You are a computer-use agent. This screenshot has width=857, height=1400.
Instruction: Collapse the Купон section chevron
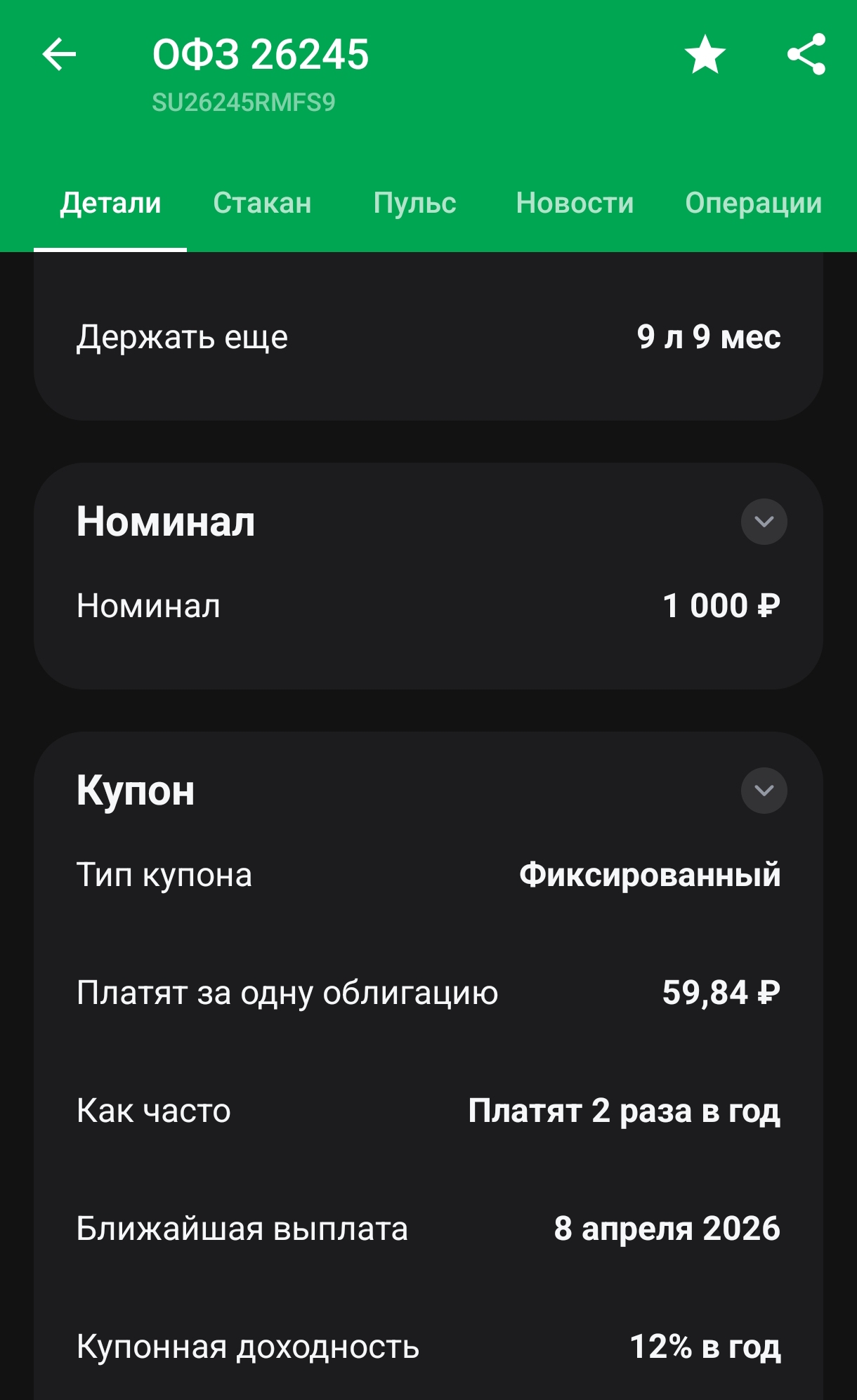click(x=764, y=791)
